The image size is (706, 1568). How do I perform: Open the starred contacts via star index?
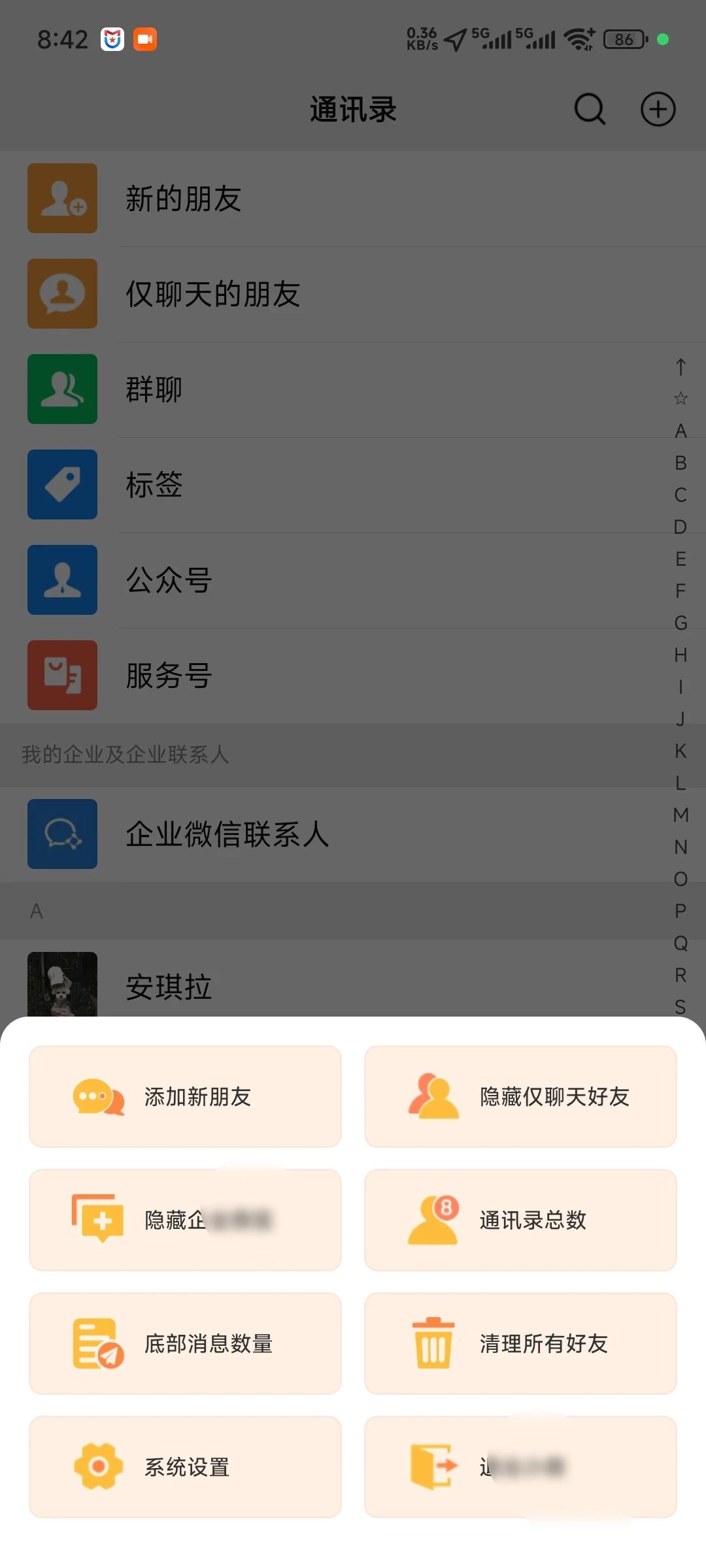680,397
